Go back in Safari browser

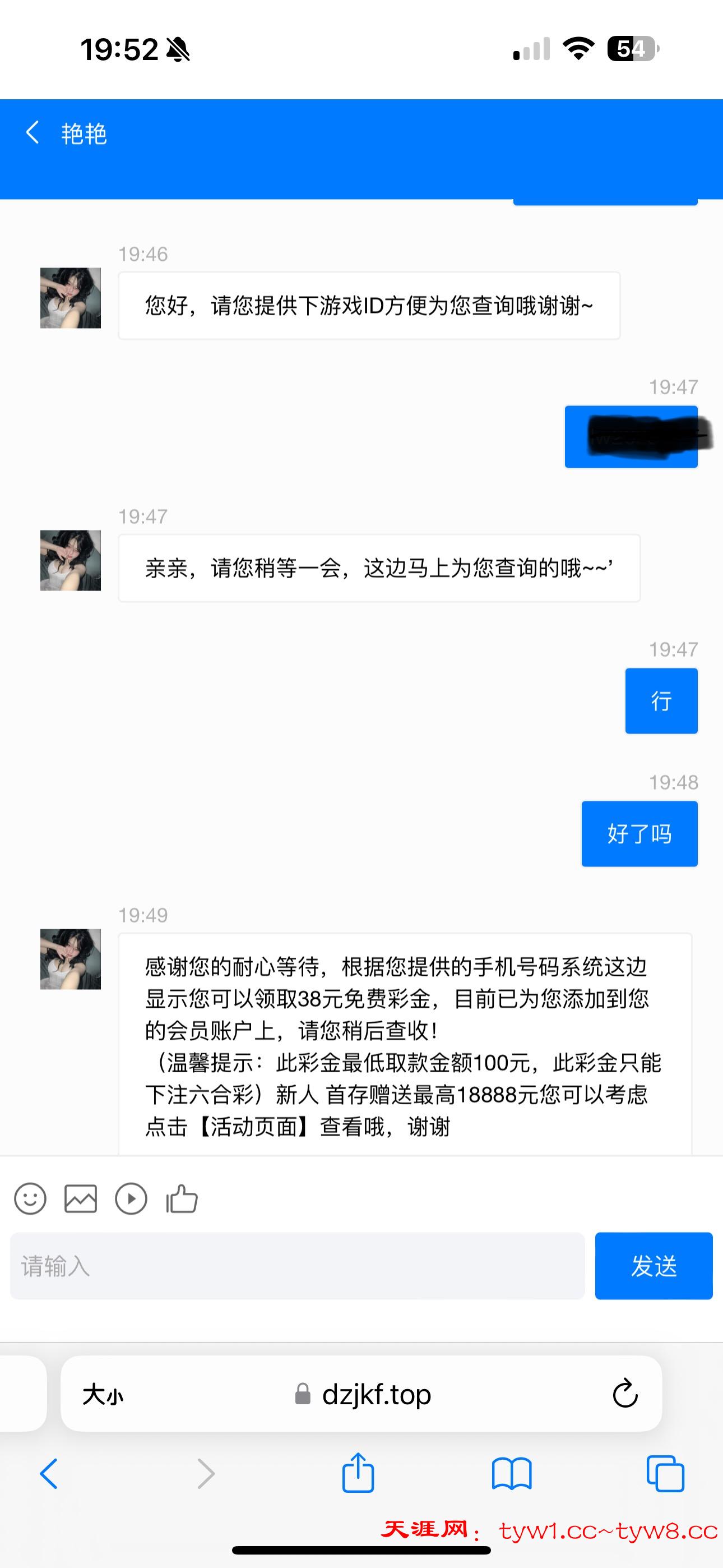pyautogui.click(x=49, y=1474)
